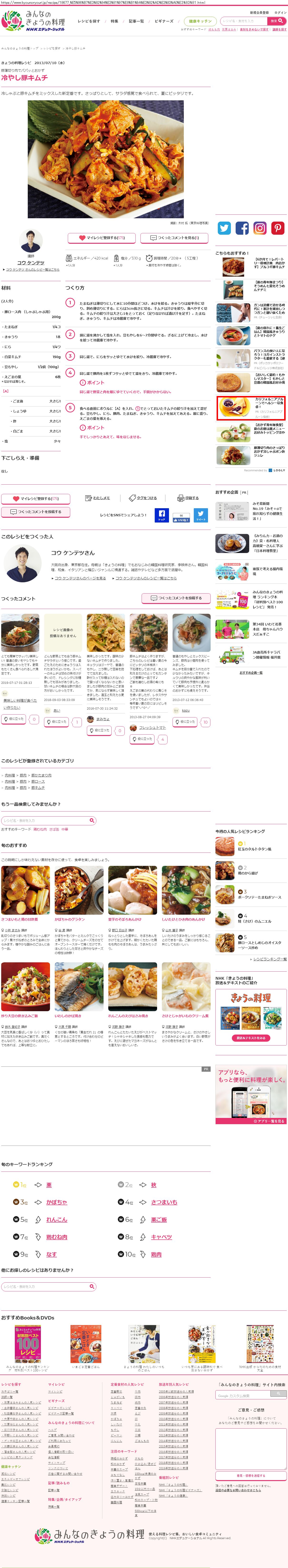288x1568 pixels.
Task: Open the Pinterest icon in sidebar
Action: pos(278,228)
